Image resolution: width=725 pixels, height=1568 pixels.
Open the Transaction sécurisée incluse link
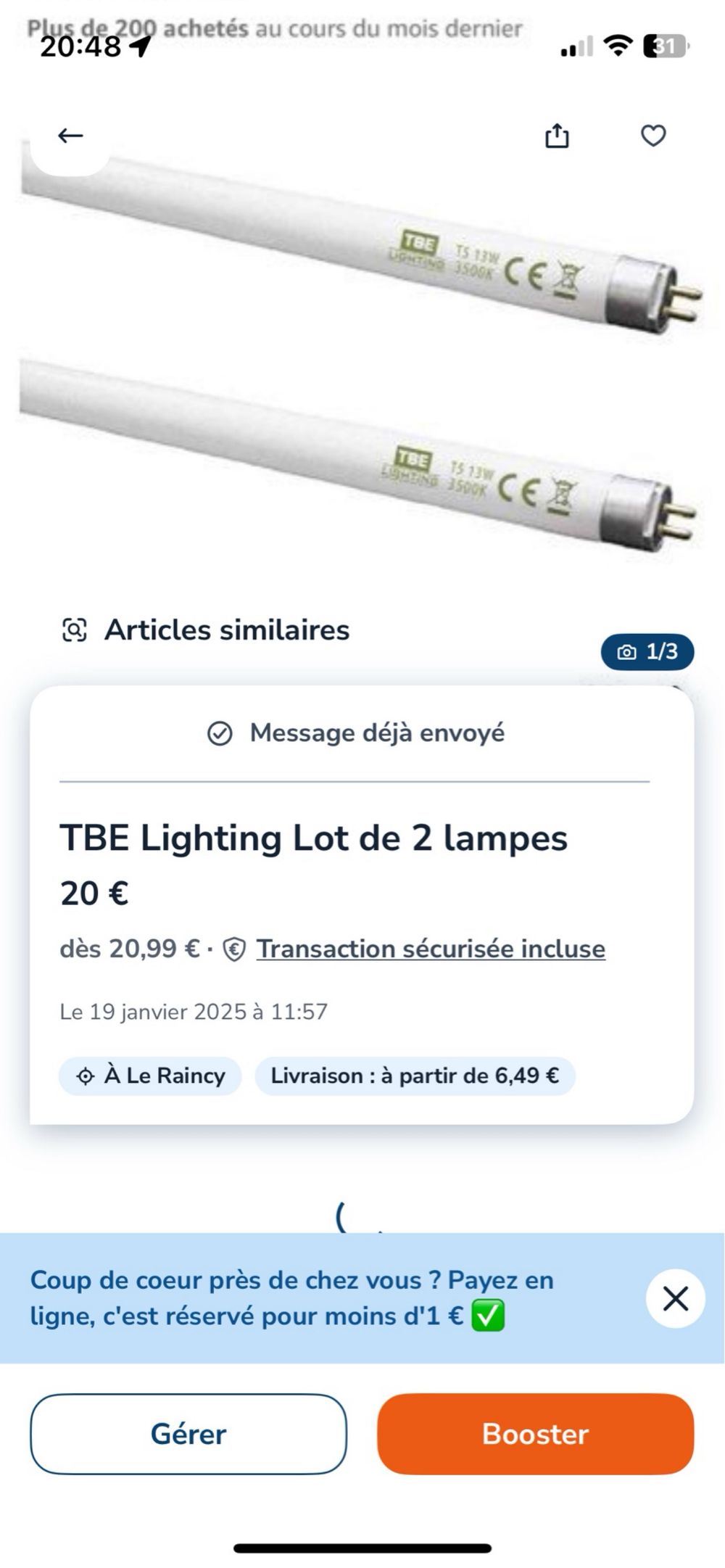(431, 949)
